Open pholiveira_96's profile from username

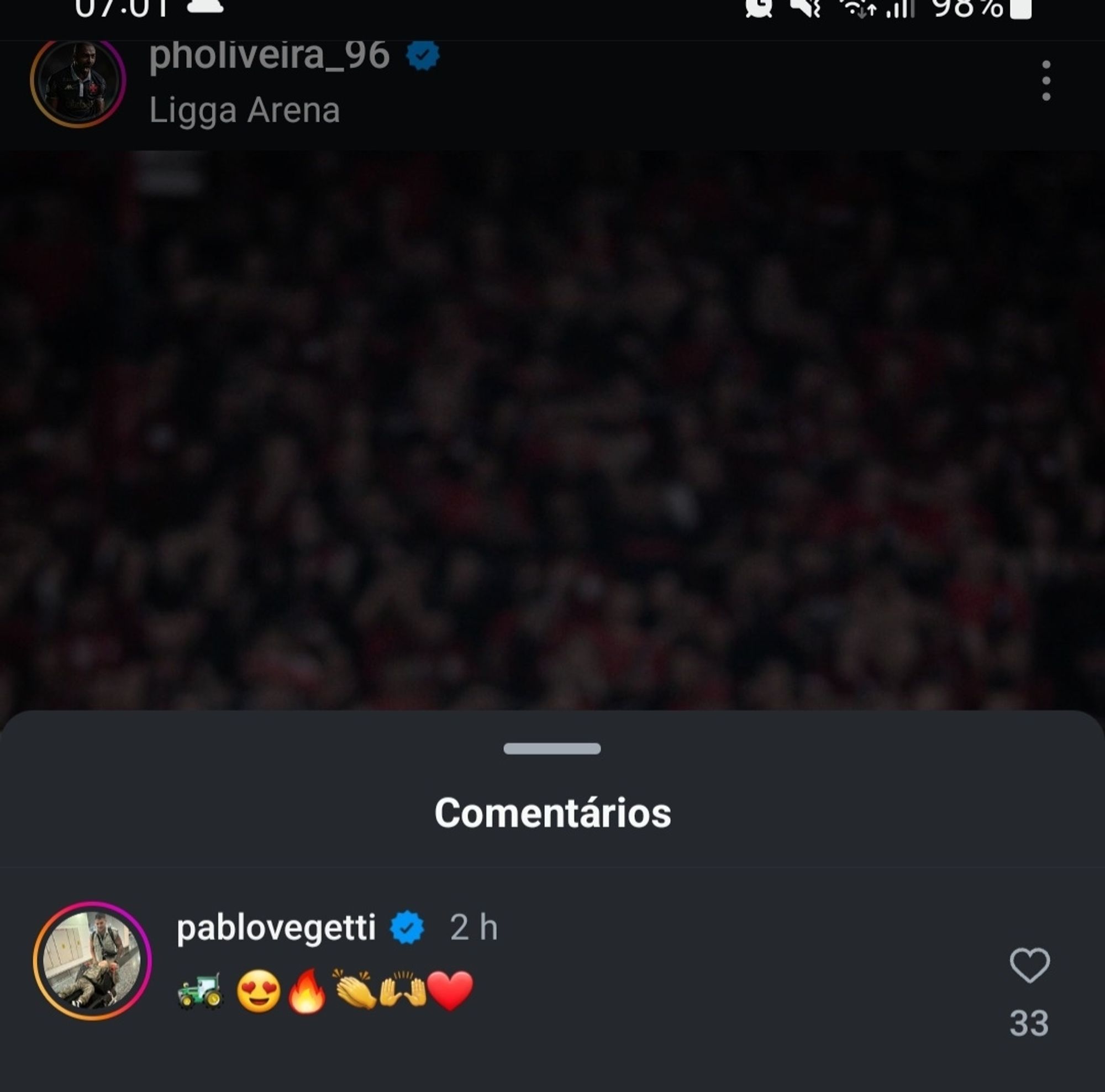(x=270, y=56)
